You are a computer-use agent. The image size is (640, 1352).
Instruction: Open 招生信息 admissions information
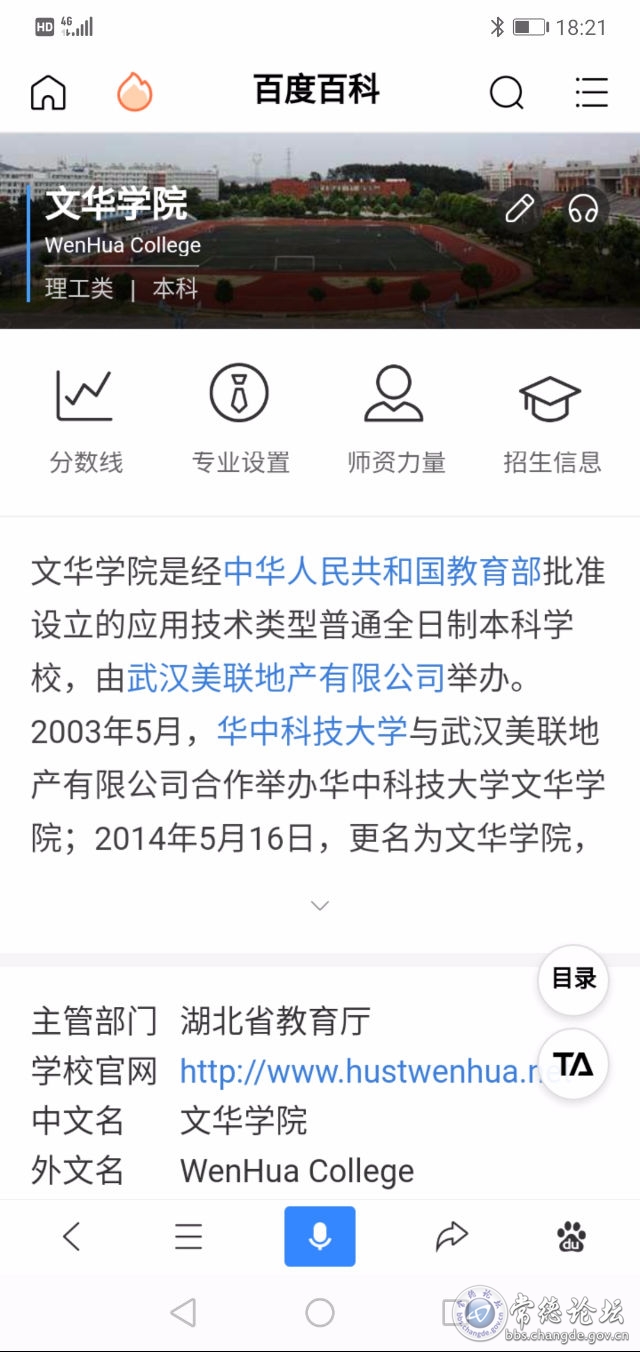click(551, 420)
